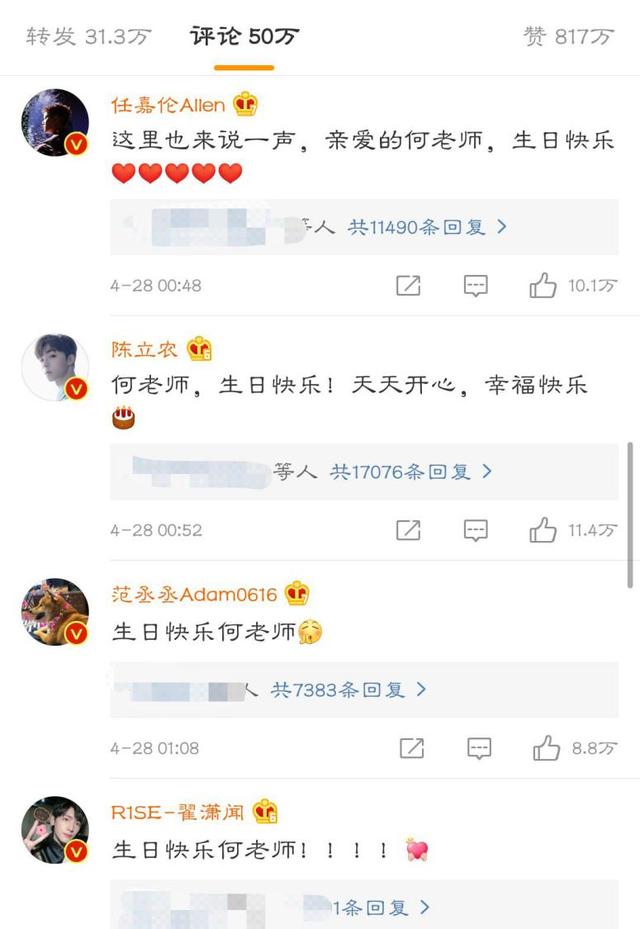Switch to the 转发 31.3万 tab
This screenshot has height=929, width=640.
click(x=88, y=37)
